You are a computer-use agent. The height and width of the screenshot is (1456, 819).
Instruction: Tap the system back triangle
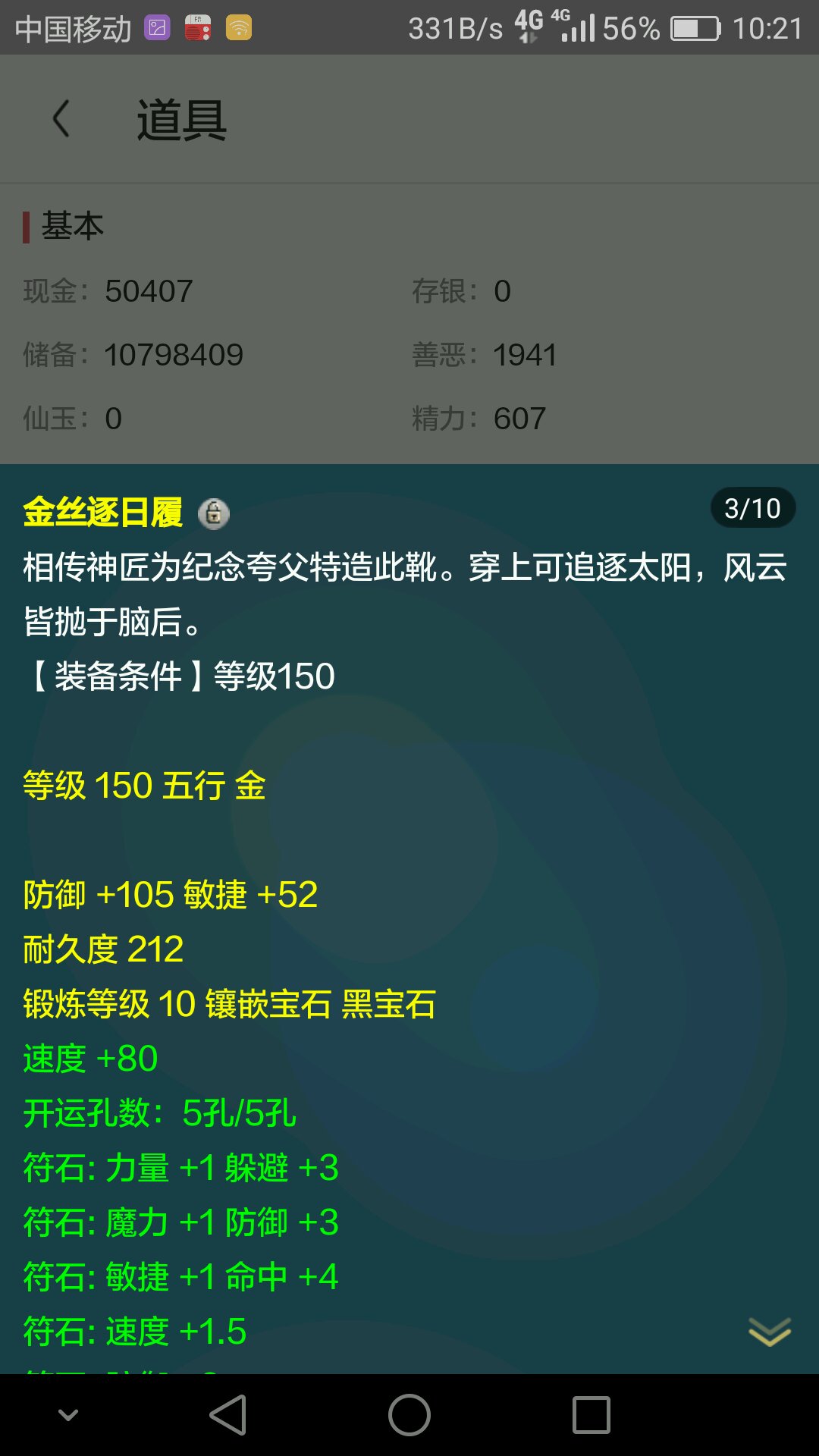pos(228,1415)
